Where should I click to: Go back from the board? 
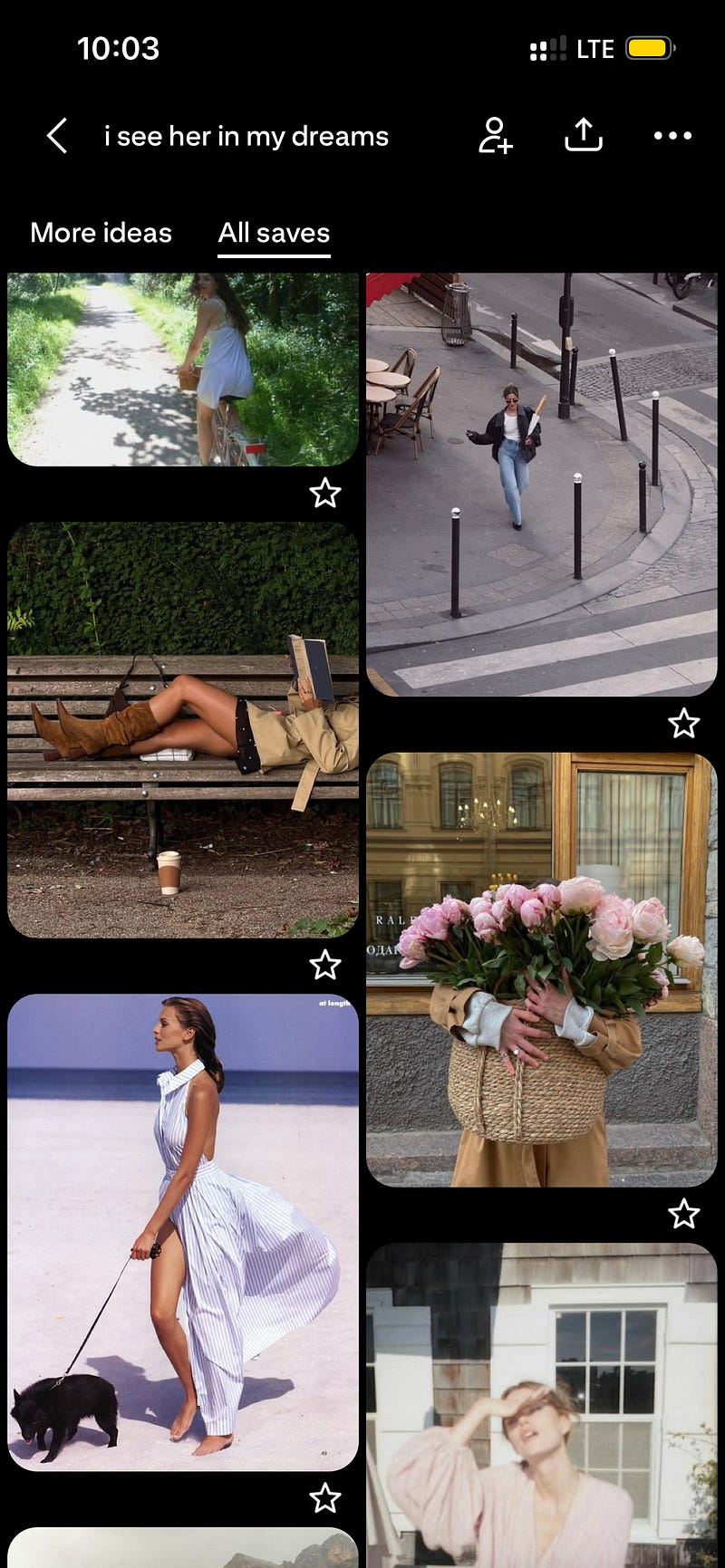(x=57, y=136)
